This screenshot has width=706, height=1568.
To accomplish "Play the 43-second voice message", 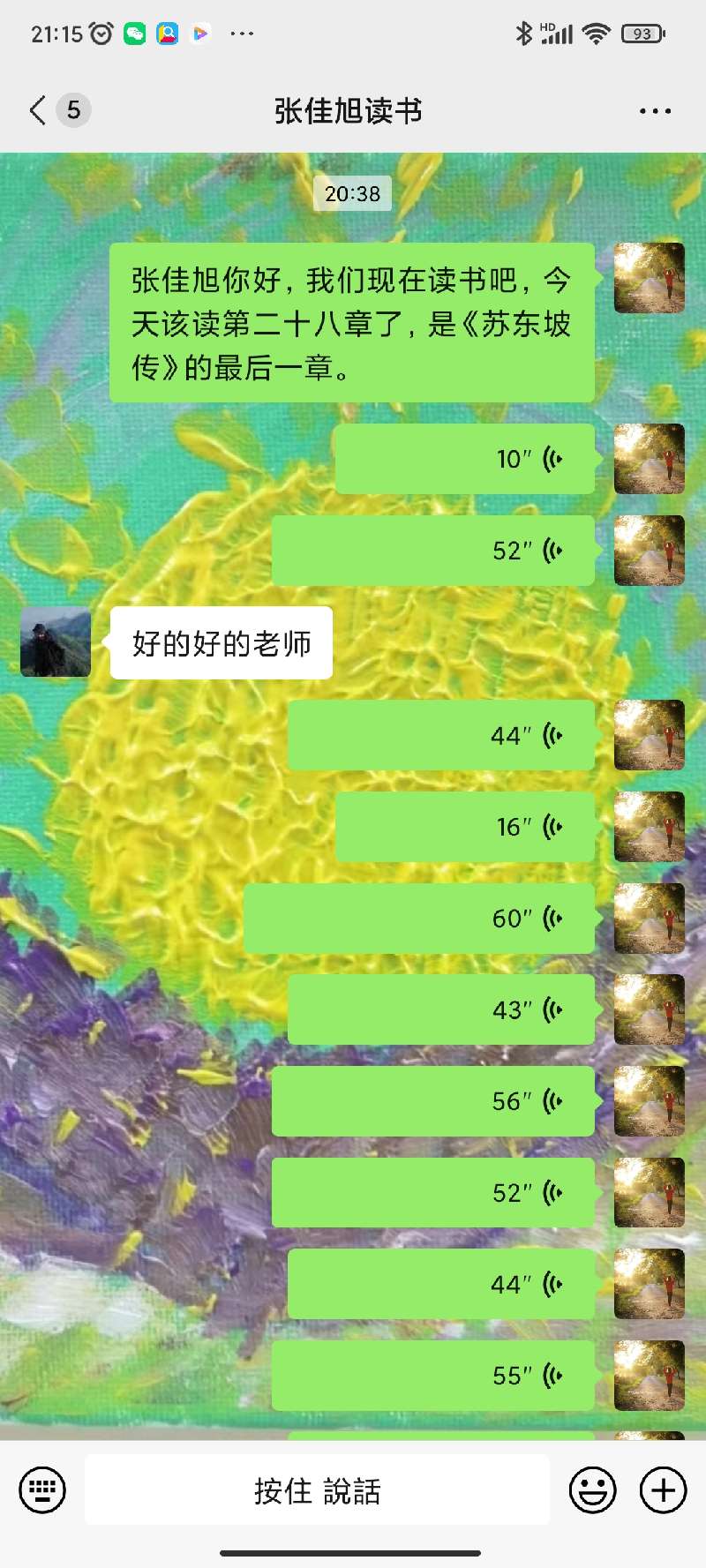I will 441,1010.
